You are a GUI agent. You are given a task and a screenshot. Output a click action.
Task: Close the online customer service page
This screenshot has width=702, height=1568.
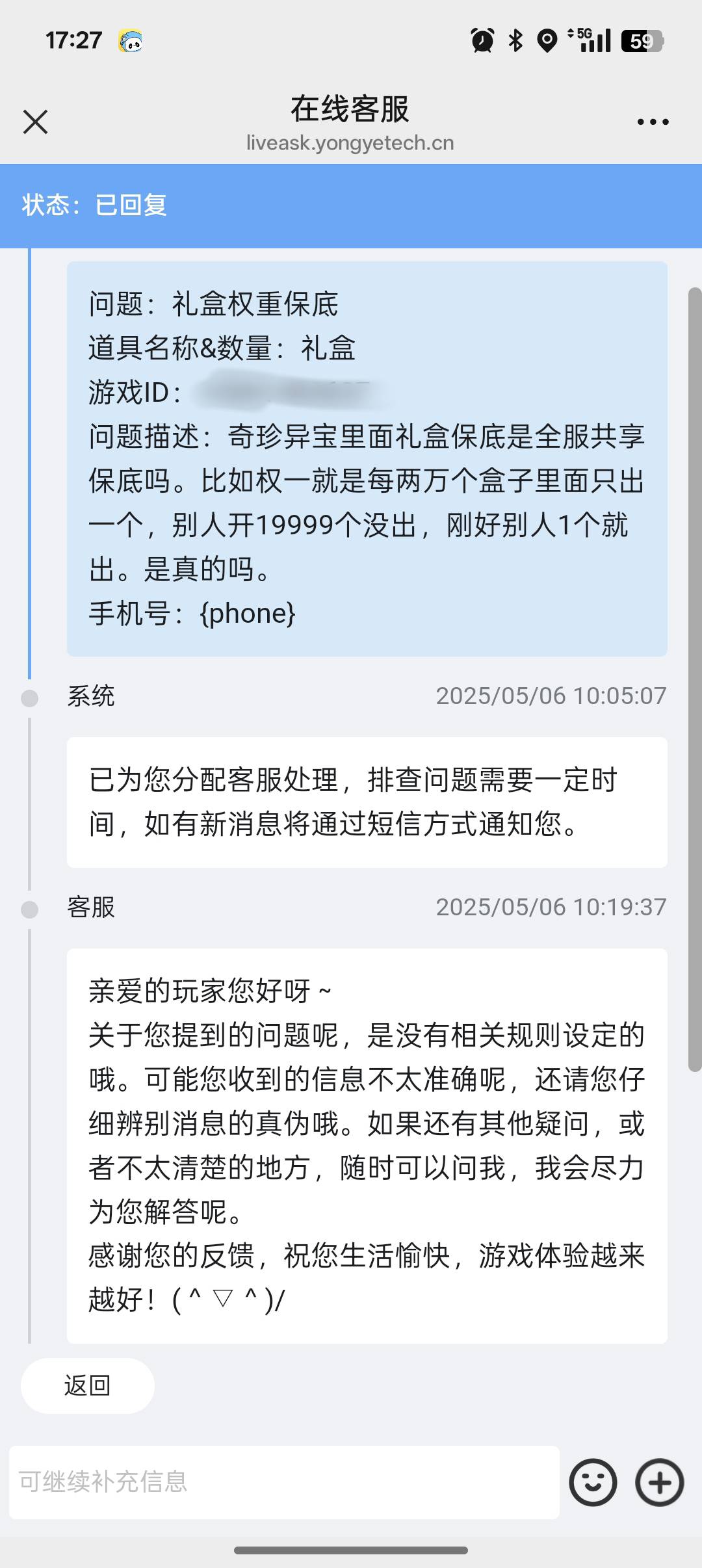[x=35, y=122]
